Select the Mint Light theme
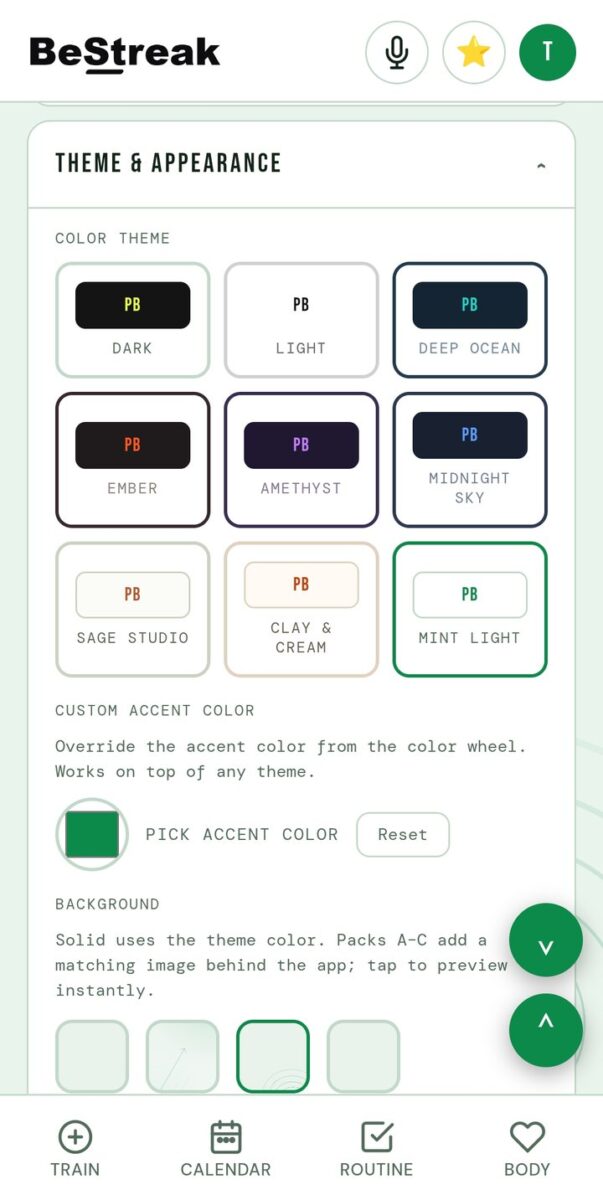The height and width of the screenshot is (1200, 603). tap(470, 610)
